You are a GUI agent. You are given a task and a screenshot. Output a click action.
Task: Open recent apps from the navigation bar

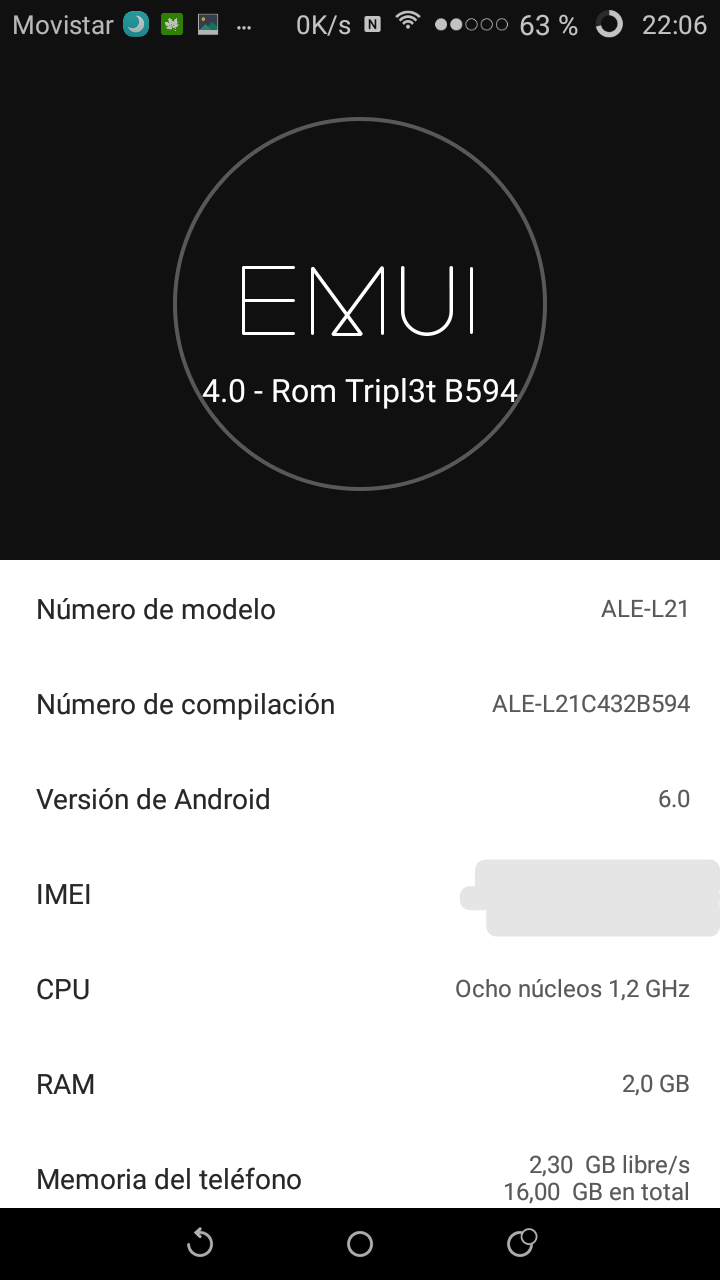pos(521,1243)
